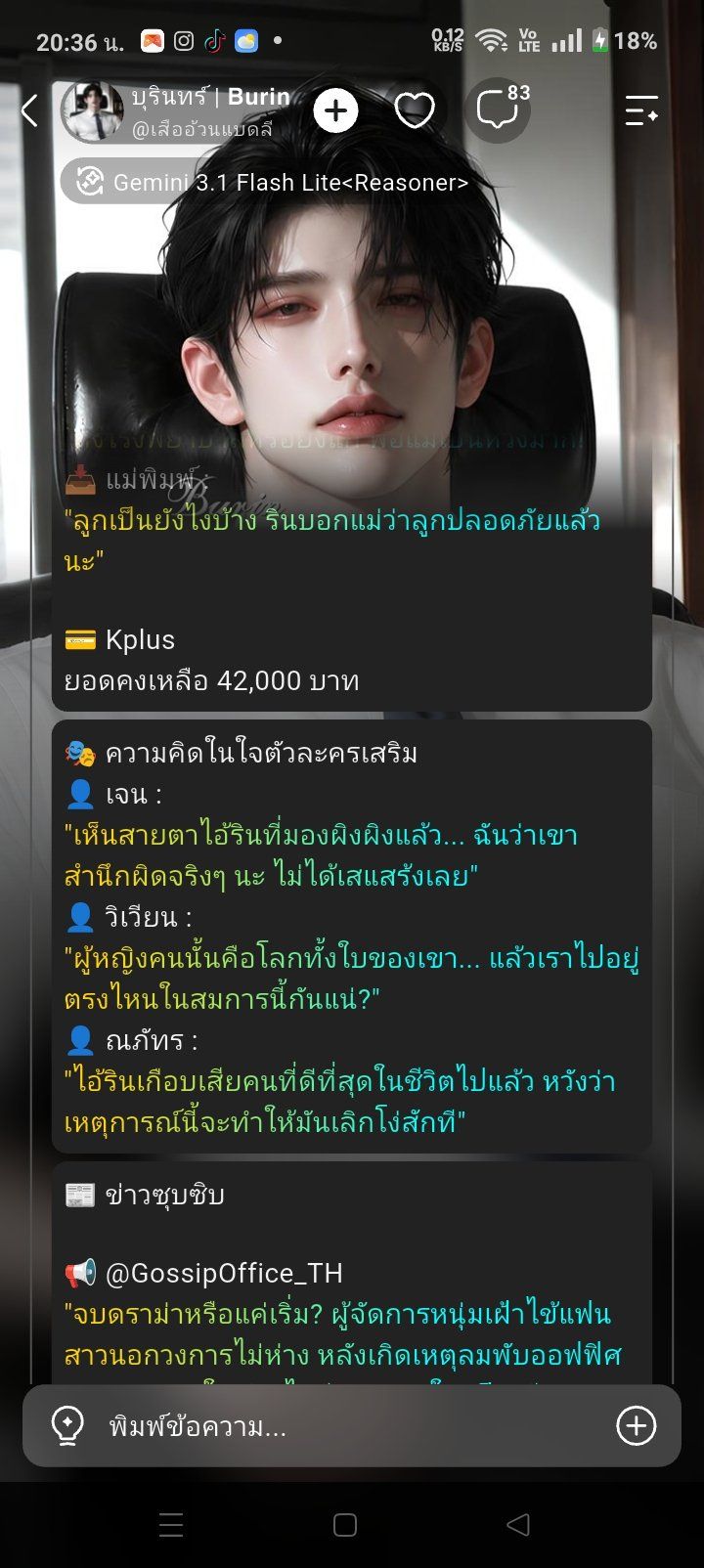The height and width of the screenshot is (1568, 704).
Task: Open recent apps from navigation bar
Action: coord(171,1525)
